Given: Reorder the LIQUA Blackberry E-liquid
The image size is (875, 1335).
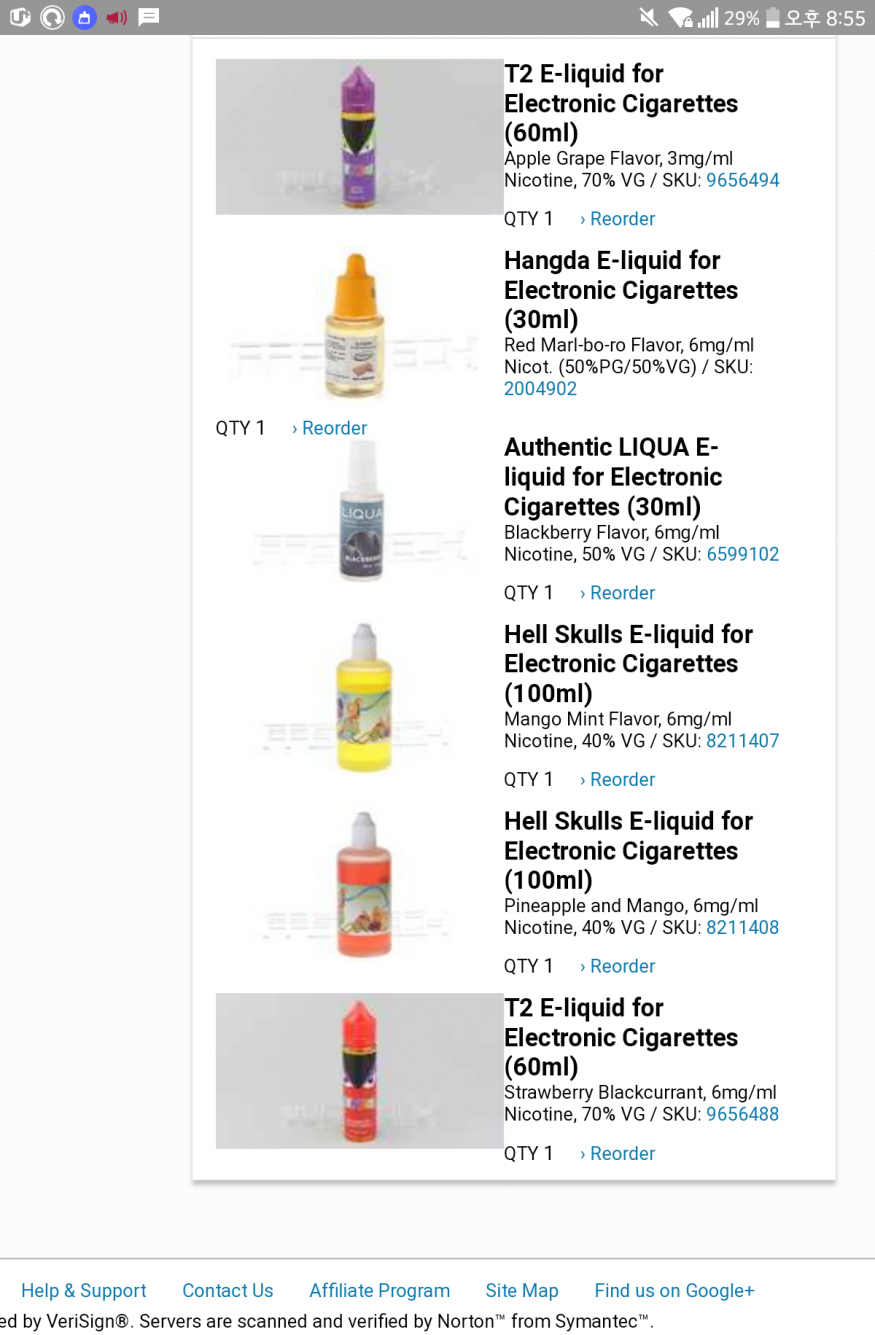Looking at the screenshot, I should tap(618, 593).
